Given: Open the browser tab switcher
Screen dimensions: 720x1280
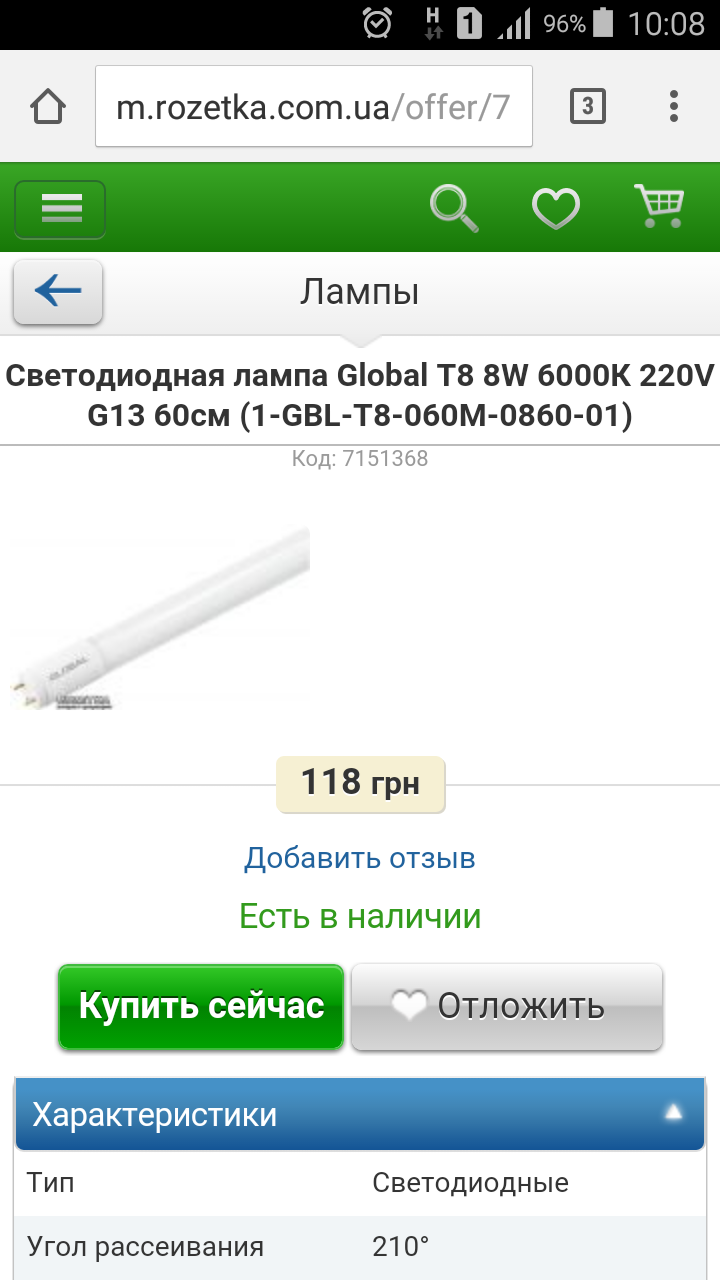Looking at the screenshot, I should coord(588,106).
